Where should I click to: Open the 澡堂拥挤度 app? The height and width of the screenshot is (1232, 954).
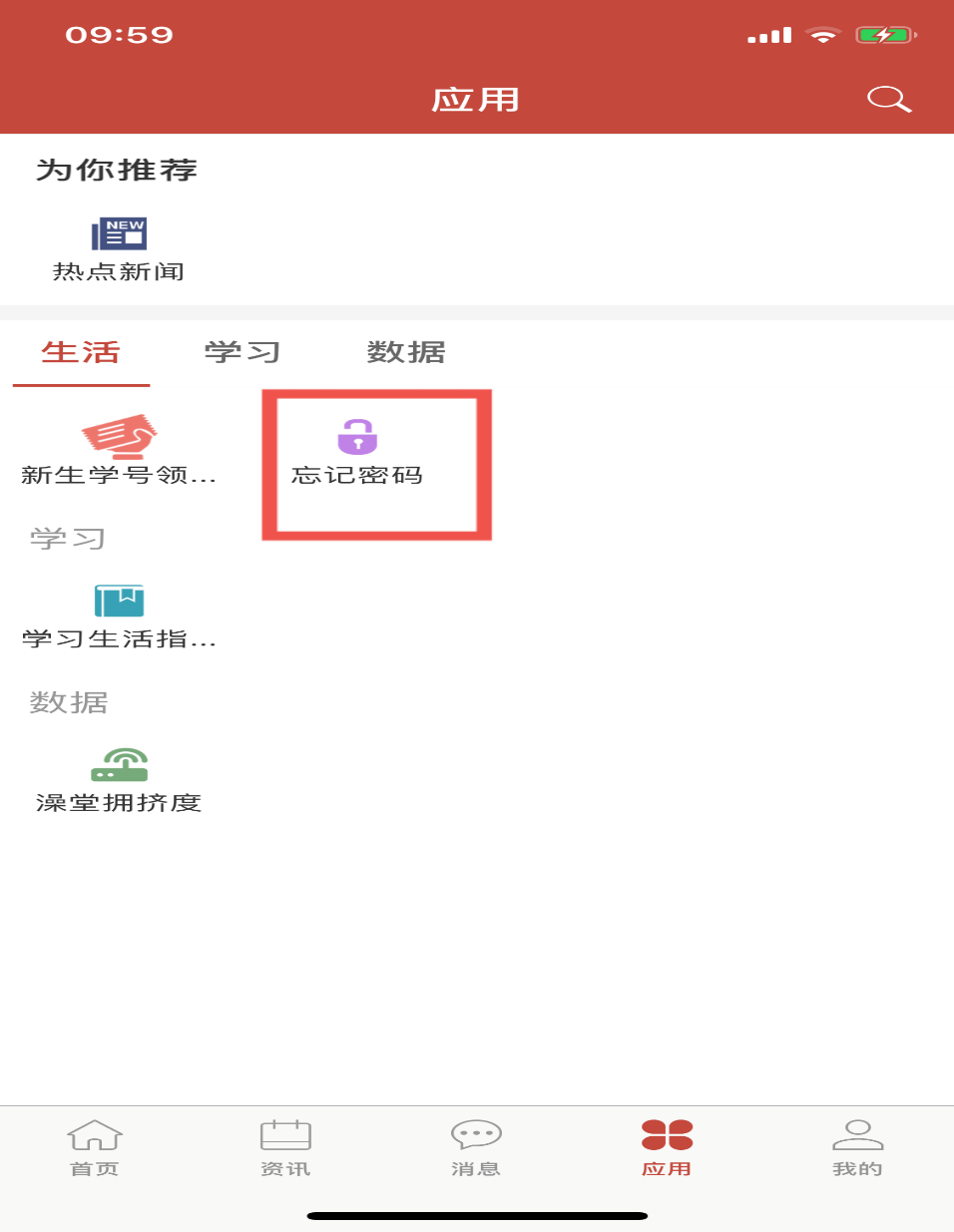point(119,779)
